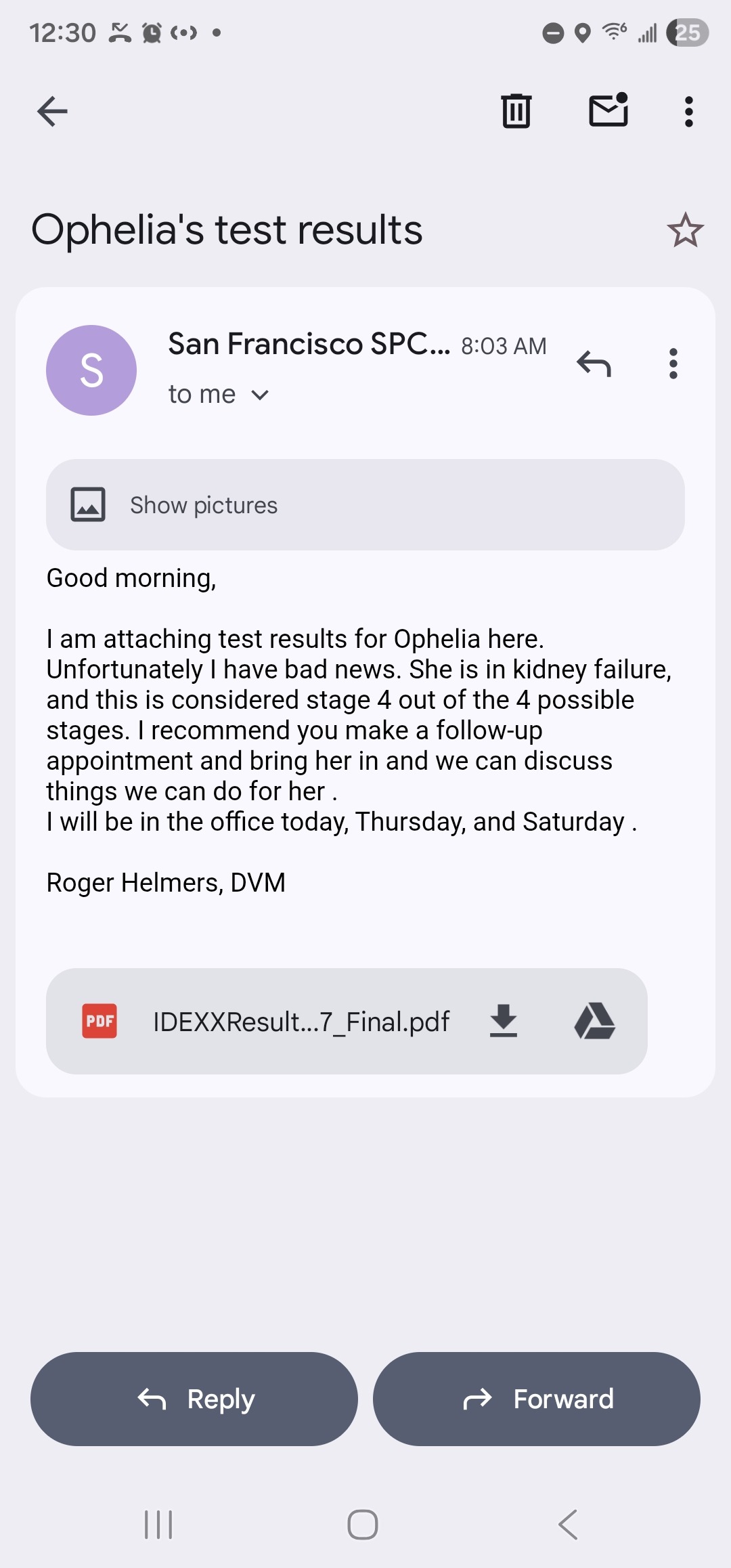Go back to the inbox
Image resolution: width=731 pixels, height=1568 pixels.
(x=52, y=112)
